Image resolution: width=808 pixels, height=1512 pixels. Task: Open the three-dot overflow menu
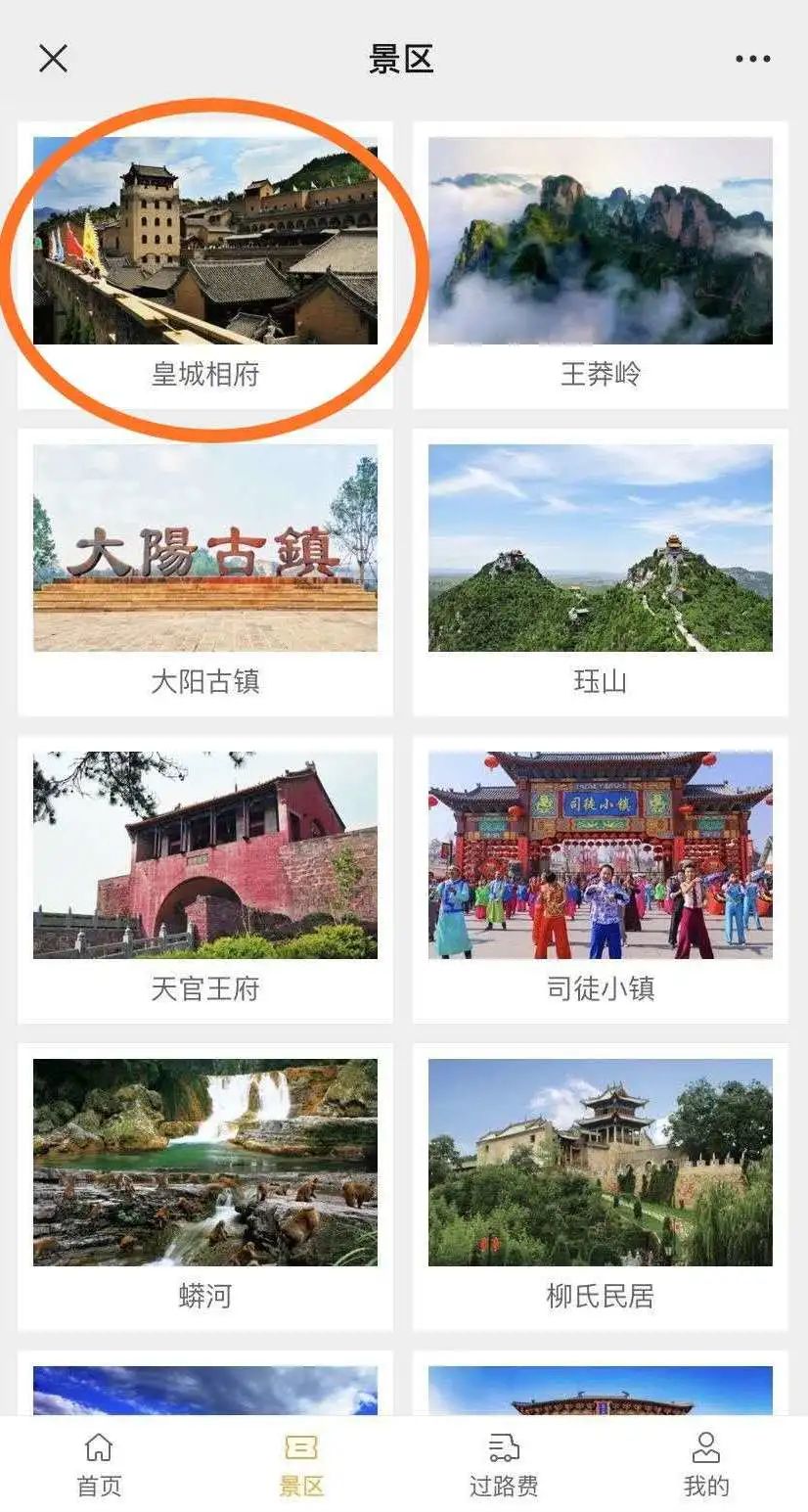click(x=752, y=59)
